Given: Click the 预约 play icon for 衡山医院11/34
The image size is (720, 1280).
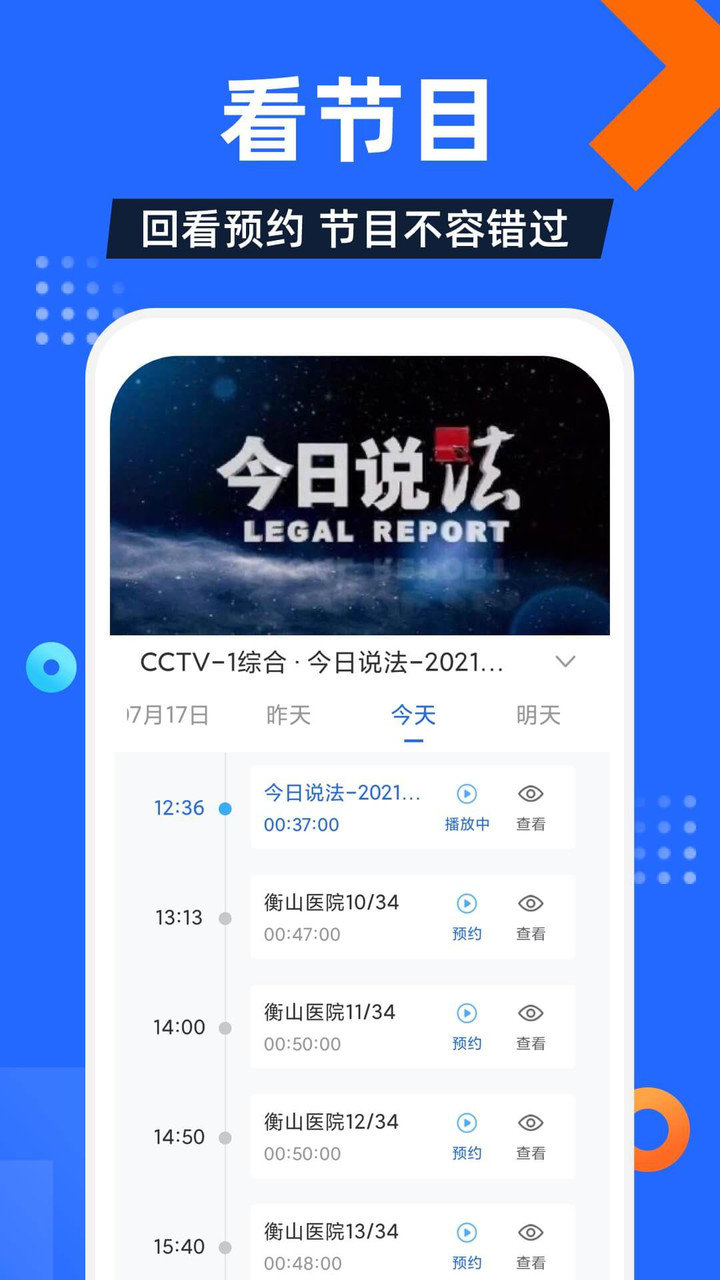Looking at the screenshot, I should point(467,1015).
